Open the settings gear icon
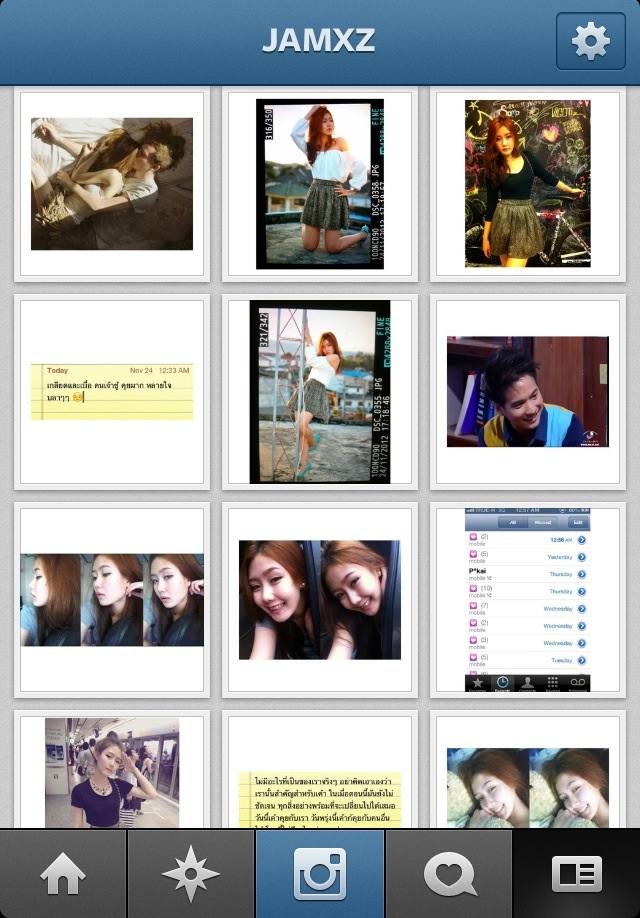640x918 pixels. (590, 41)
